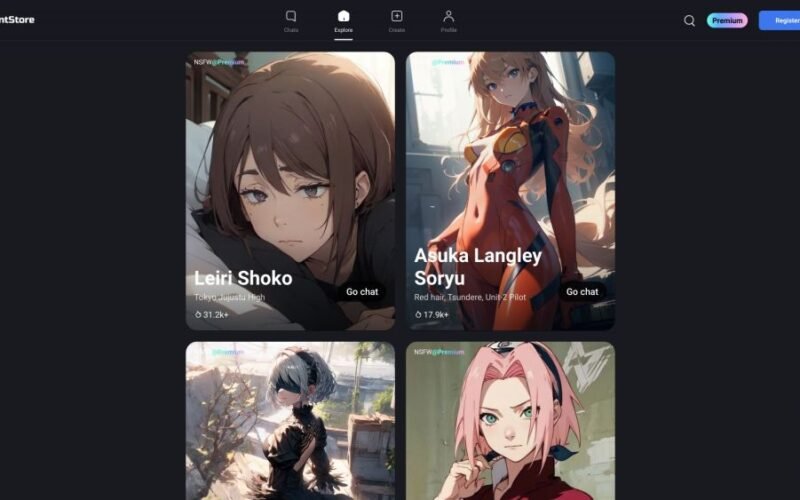Tap Go chat on Asuka Langley Soryu card

[x=582, y=292]
